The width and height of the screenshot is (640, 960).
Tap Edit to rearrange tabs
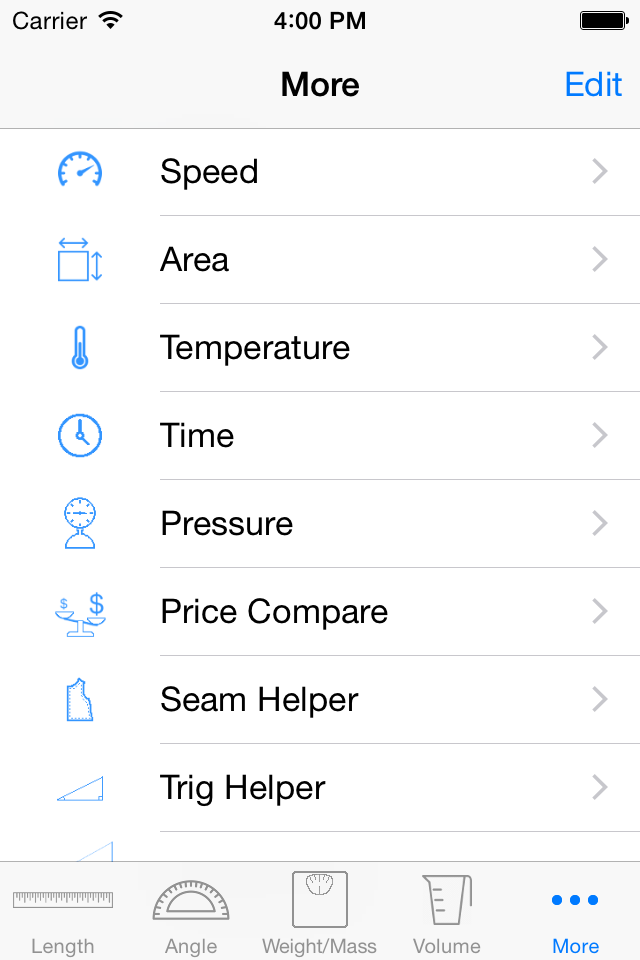(593, 84)
